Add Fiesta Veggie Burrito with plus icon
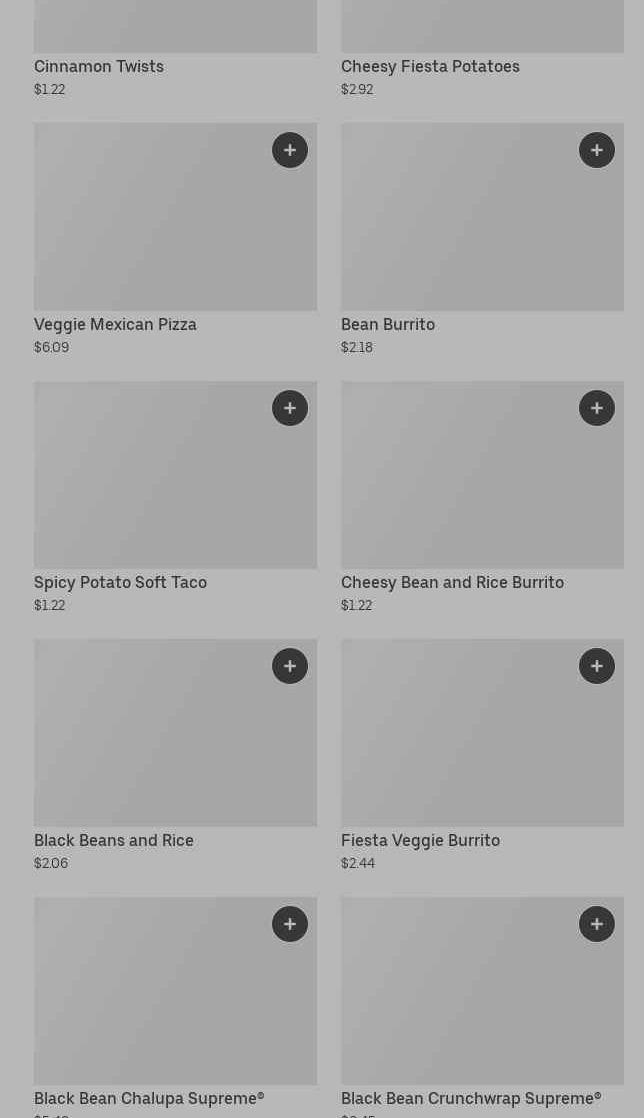 pyautogui.click(x=597, y=666)
